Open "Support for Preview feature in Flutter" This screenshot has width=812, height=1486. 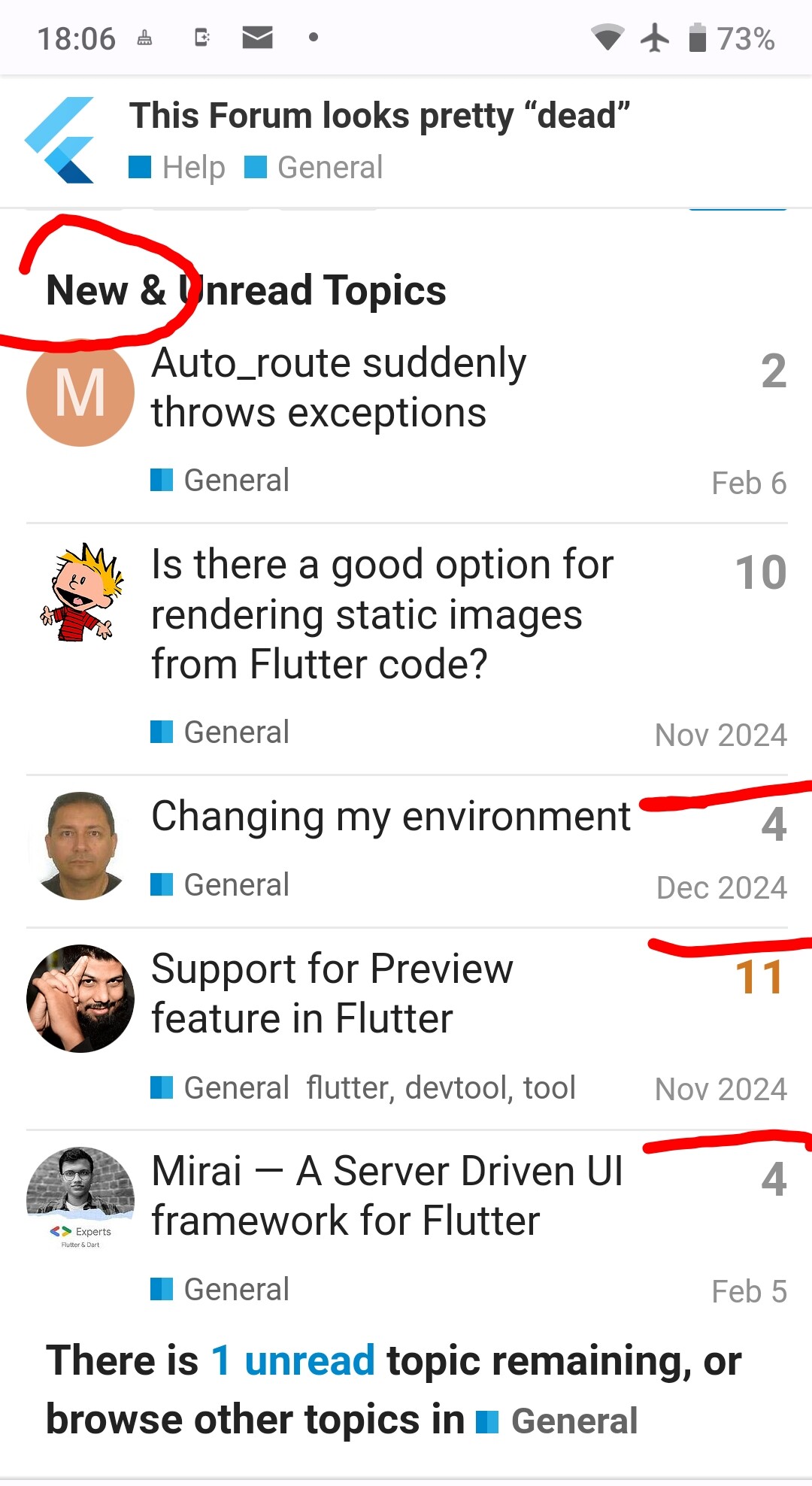(332, 993)
